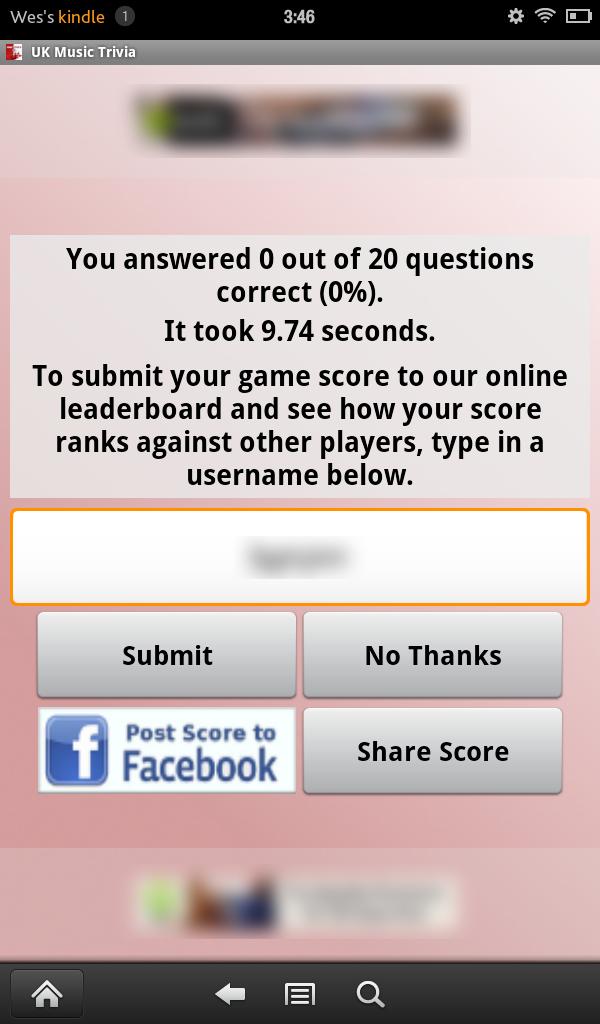This screenshot has height=1024, width=600.
Task: Decline with No Thanks button
Action: [432, 655]
